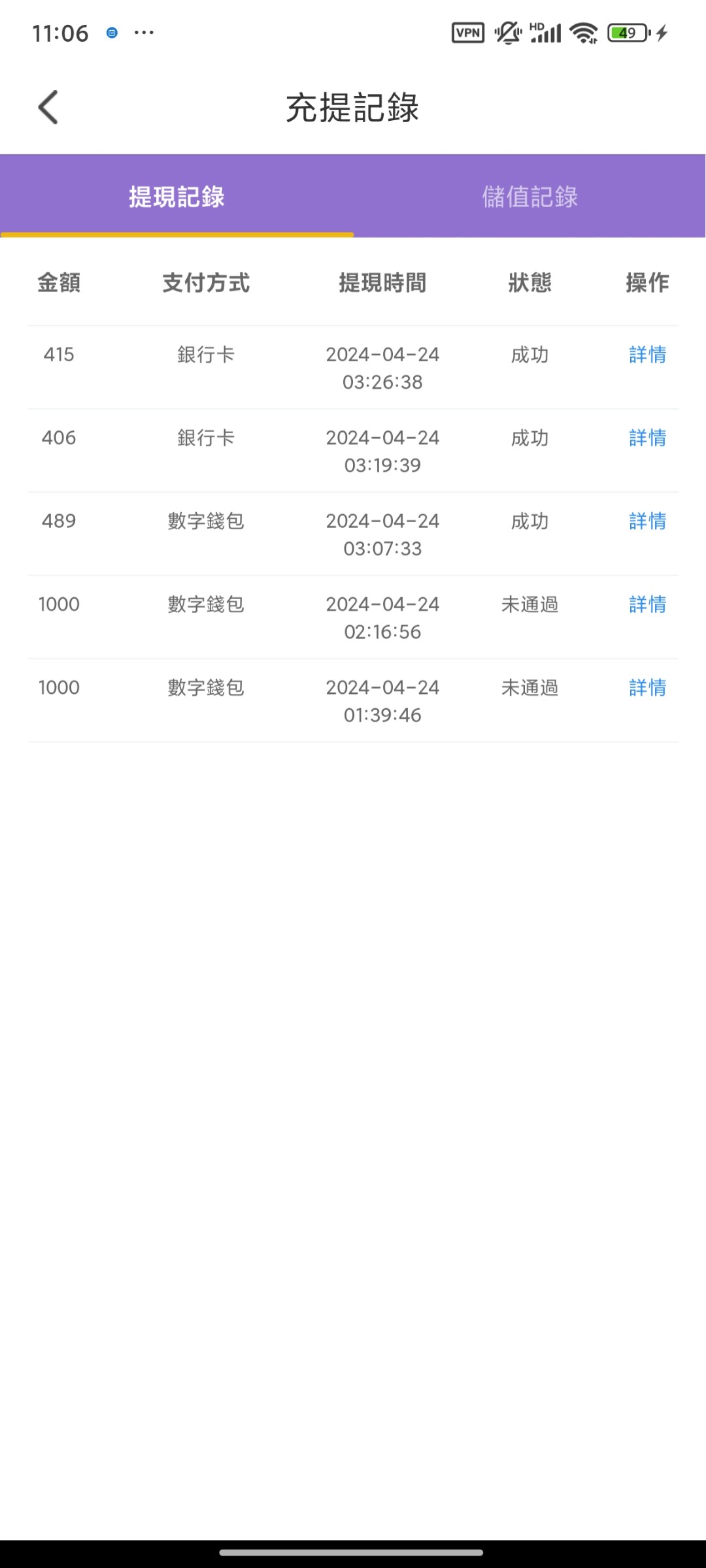The height and width of the screenshot is (1568, 706).
Task: Select the 成功 status of the 415 row
Action: (x=528, y=355)
